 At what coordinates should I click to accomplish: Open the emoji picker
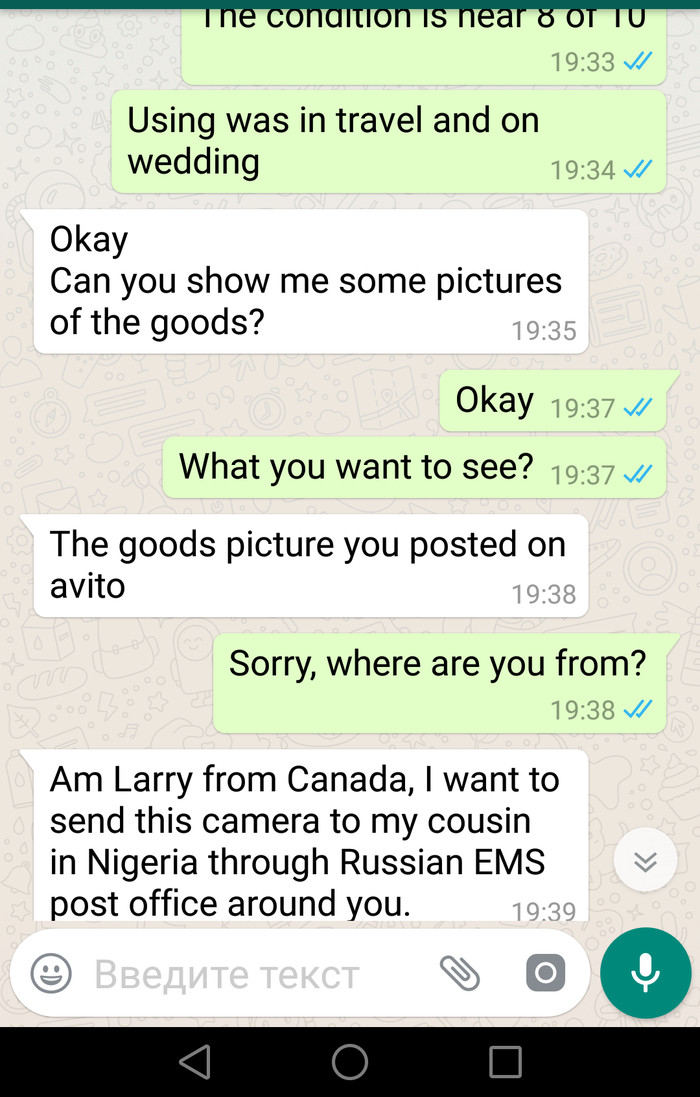point(51,973)
